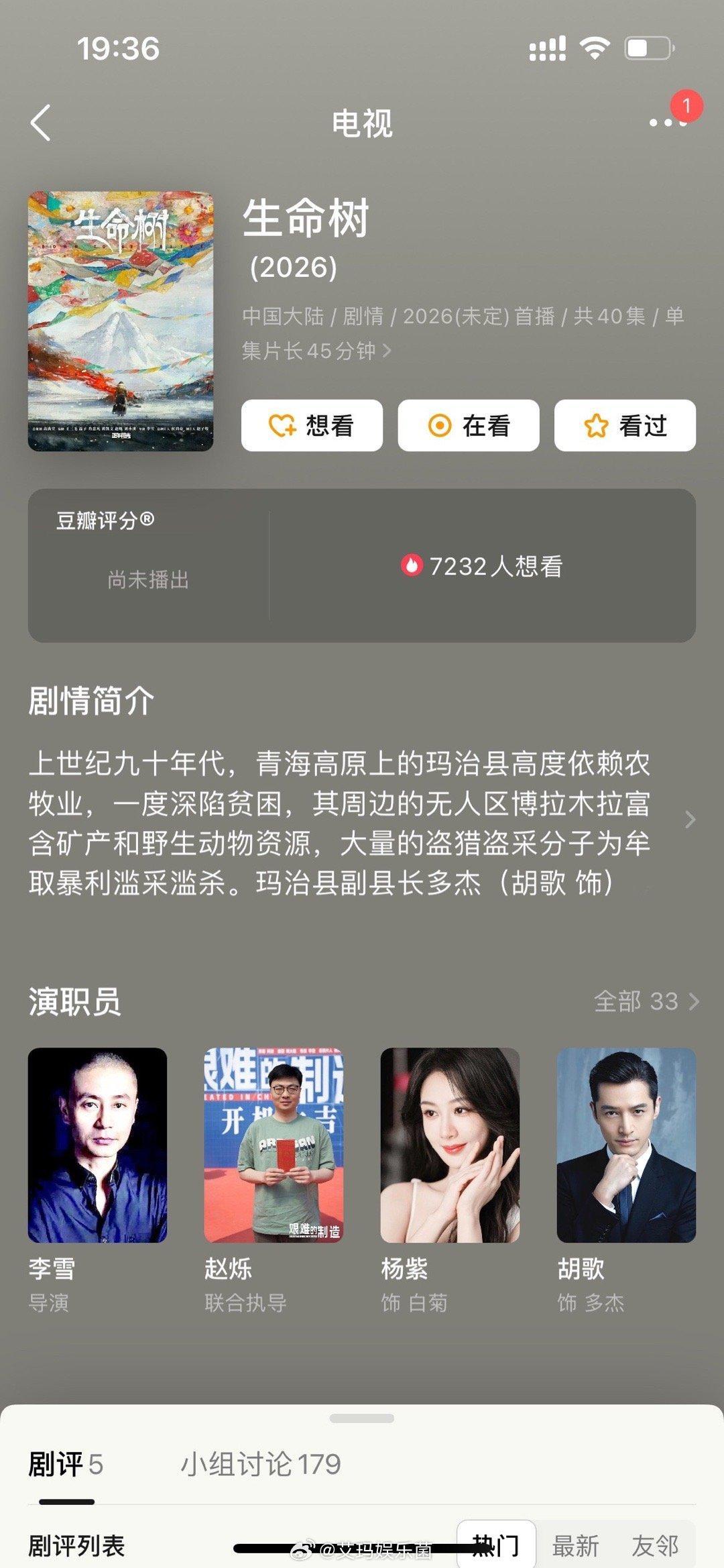The width and height of the screenshot is (724, 1568).
Task: Sort reviews by 热门
Action: tap(496, 1545)
